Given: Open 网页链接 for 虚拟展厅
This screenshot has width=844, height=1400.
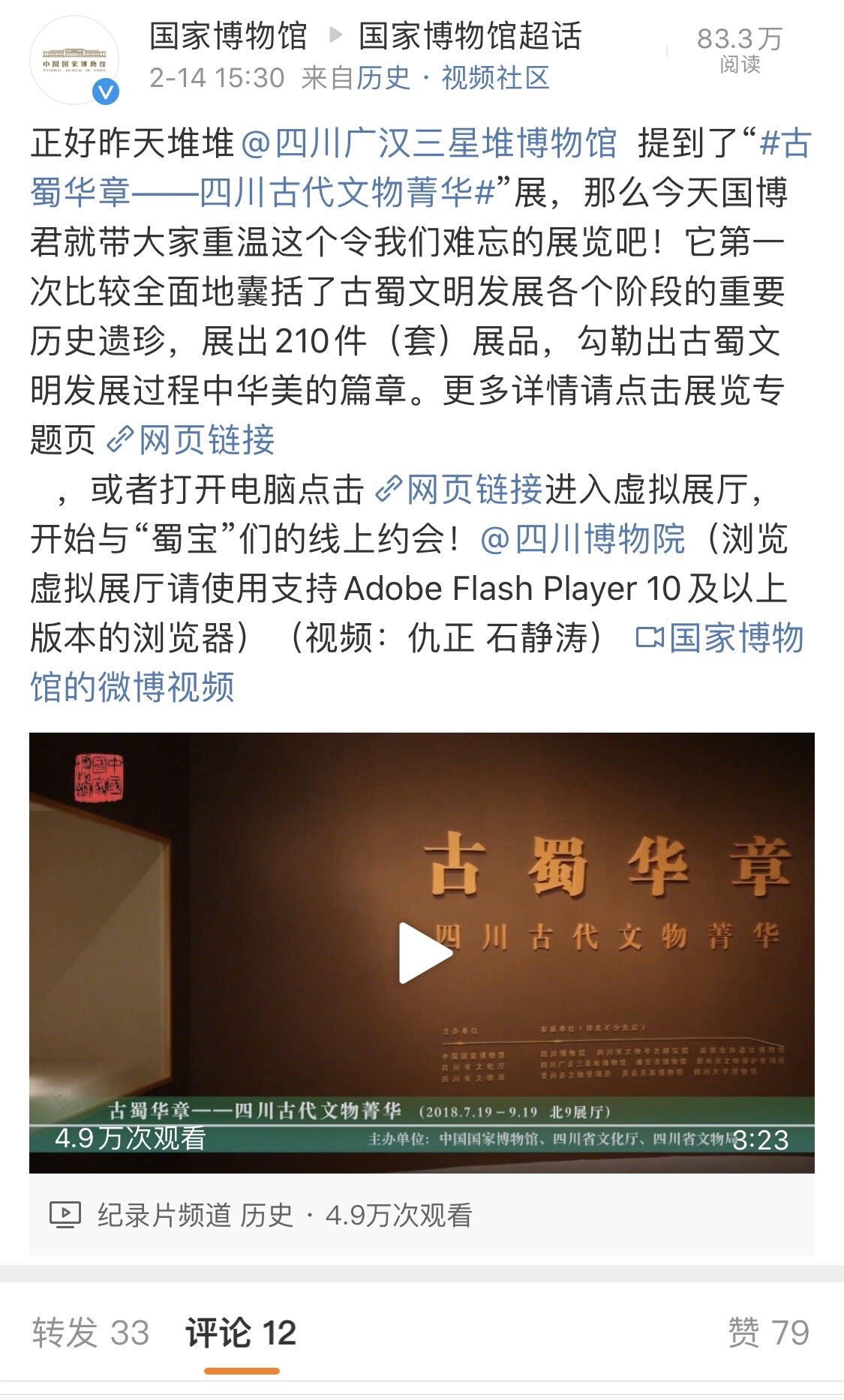Looking at the screenshot, I should coord(459,490).
